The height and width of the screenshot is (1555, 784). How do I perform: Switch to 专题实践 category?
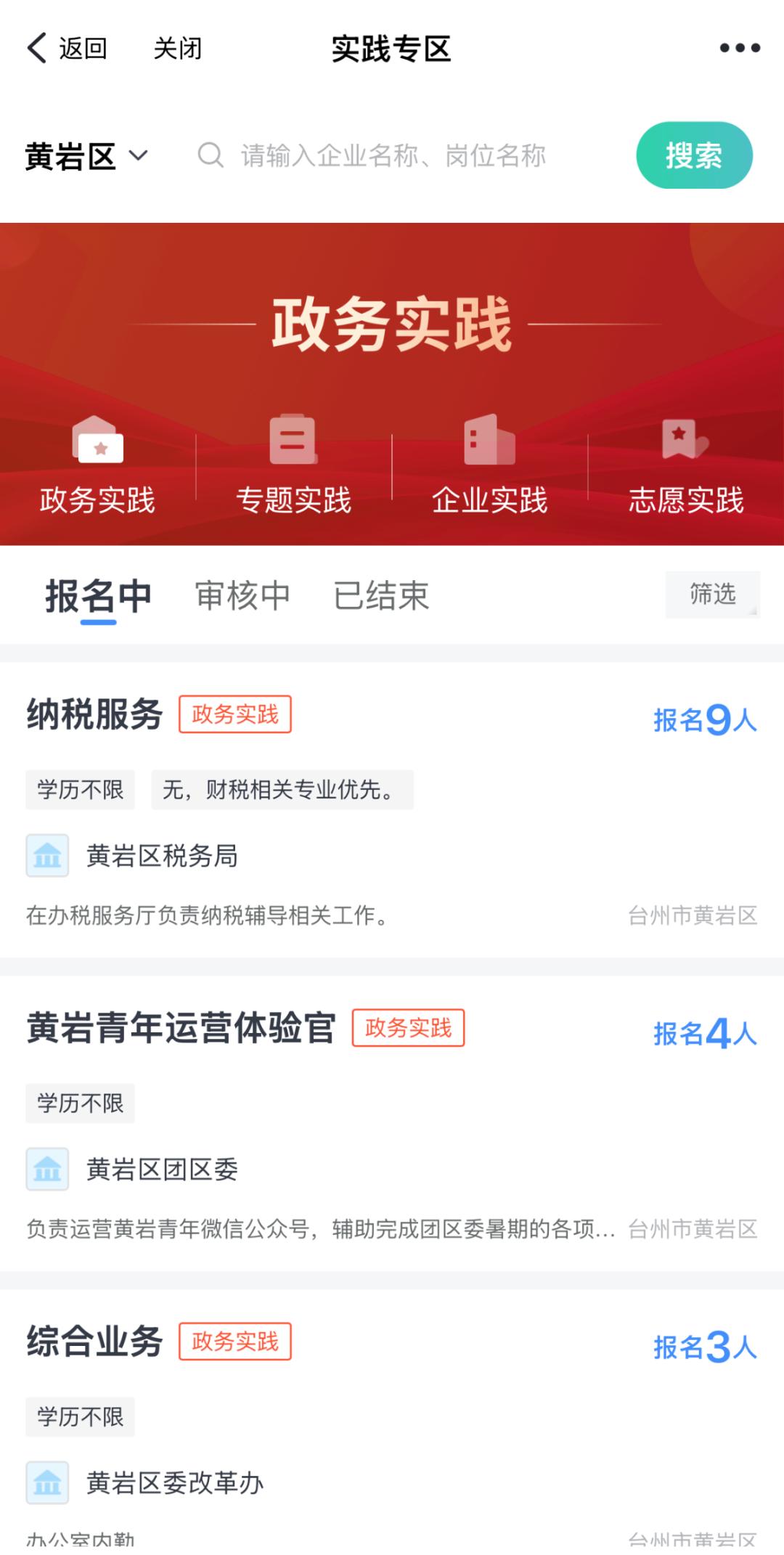(x=293, y=465)
